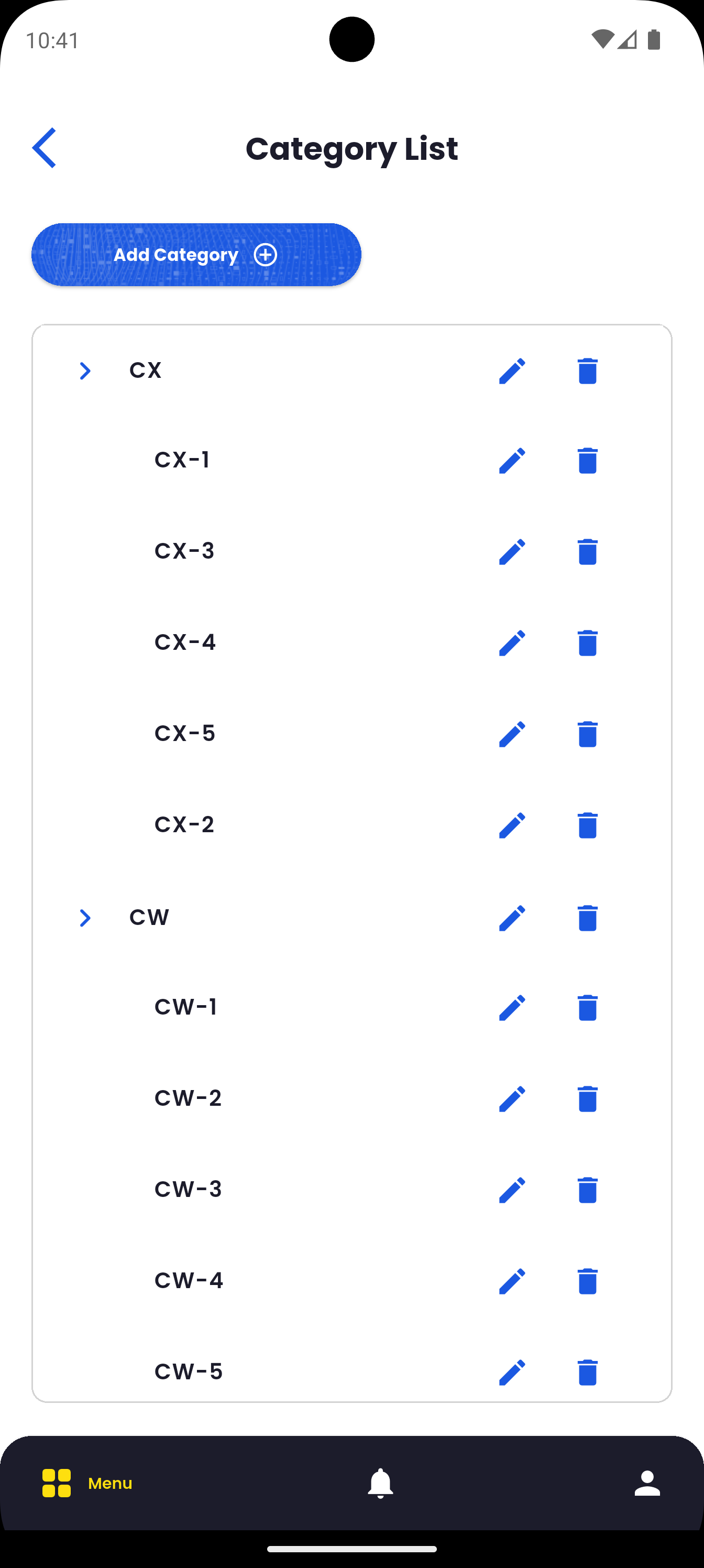Edit the CX-2 subcategory

point(512,825)
